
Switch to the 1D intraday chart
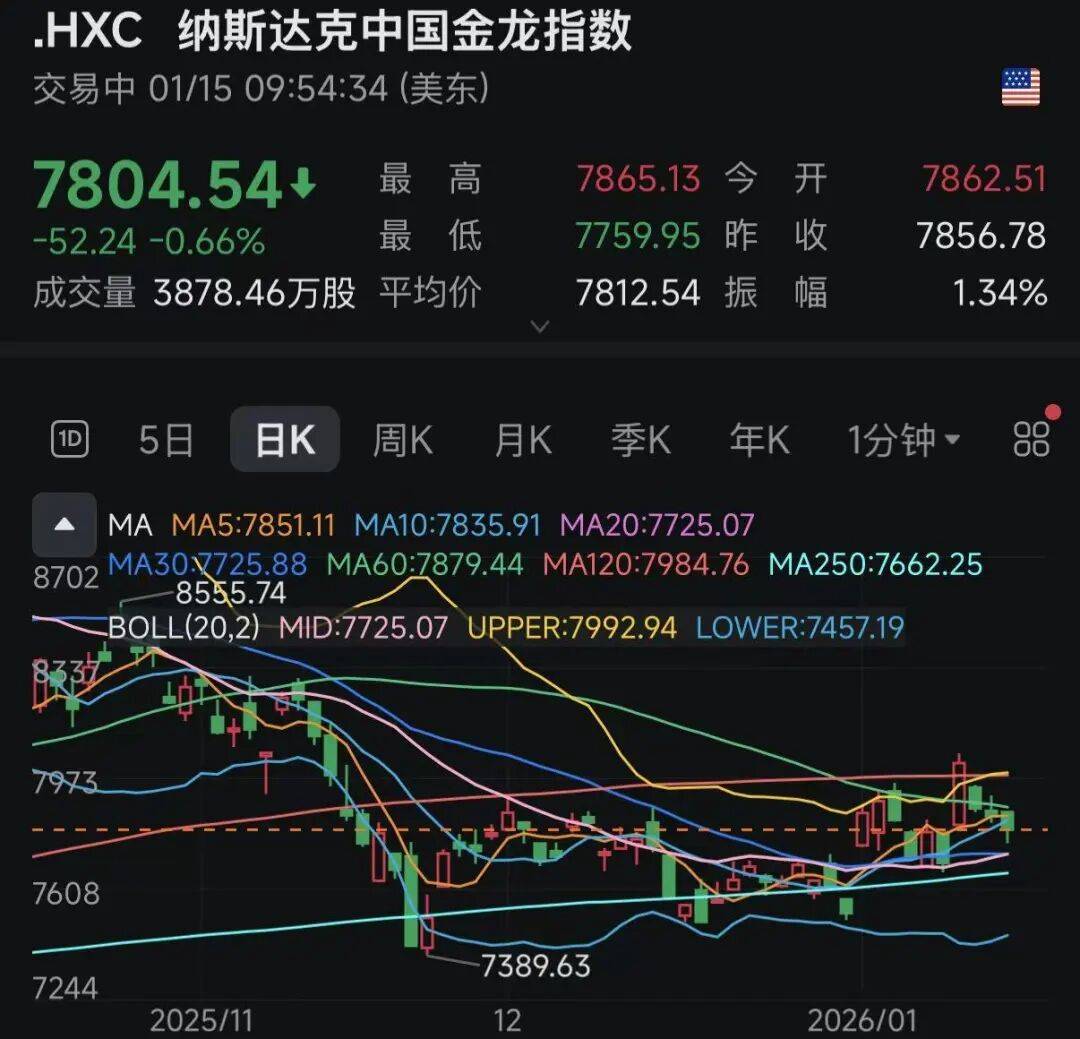point(70,440)
